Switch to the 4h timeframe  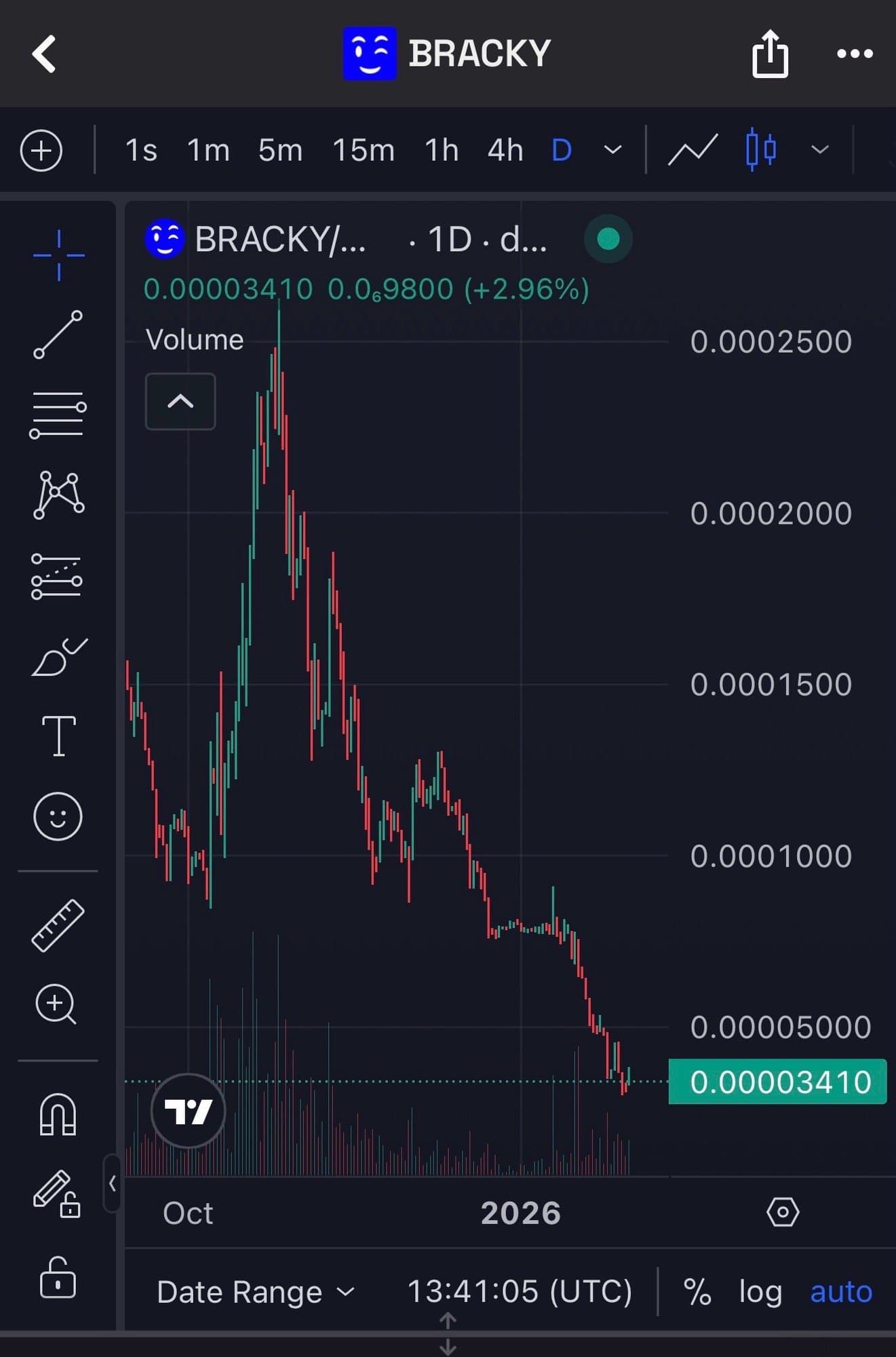click(x=505, y=150)
